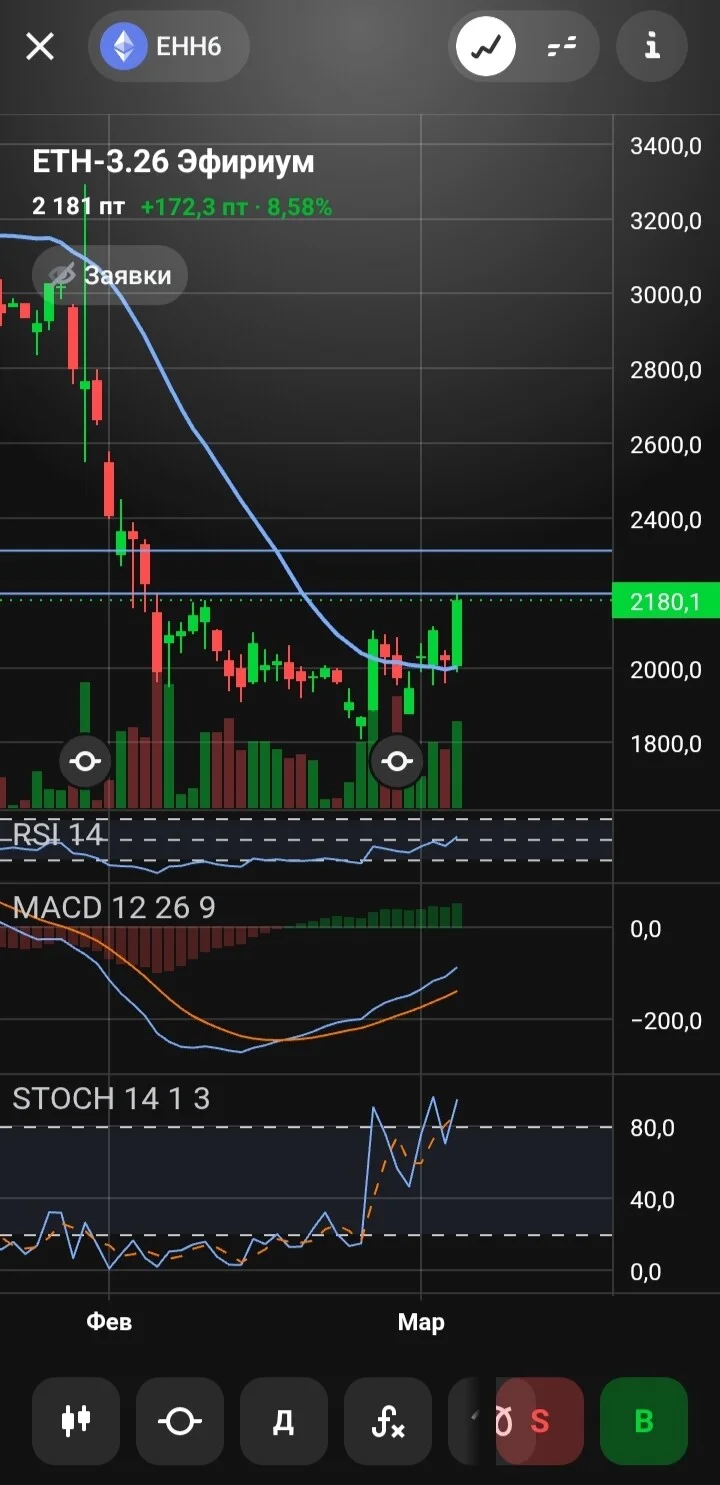Toggle visibility of Заявки on chart
720x1485 pixels.
(110, 275)
